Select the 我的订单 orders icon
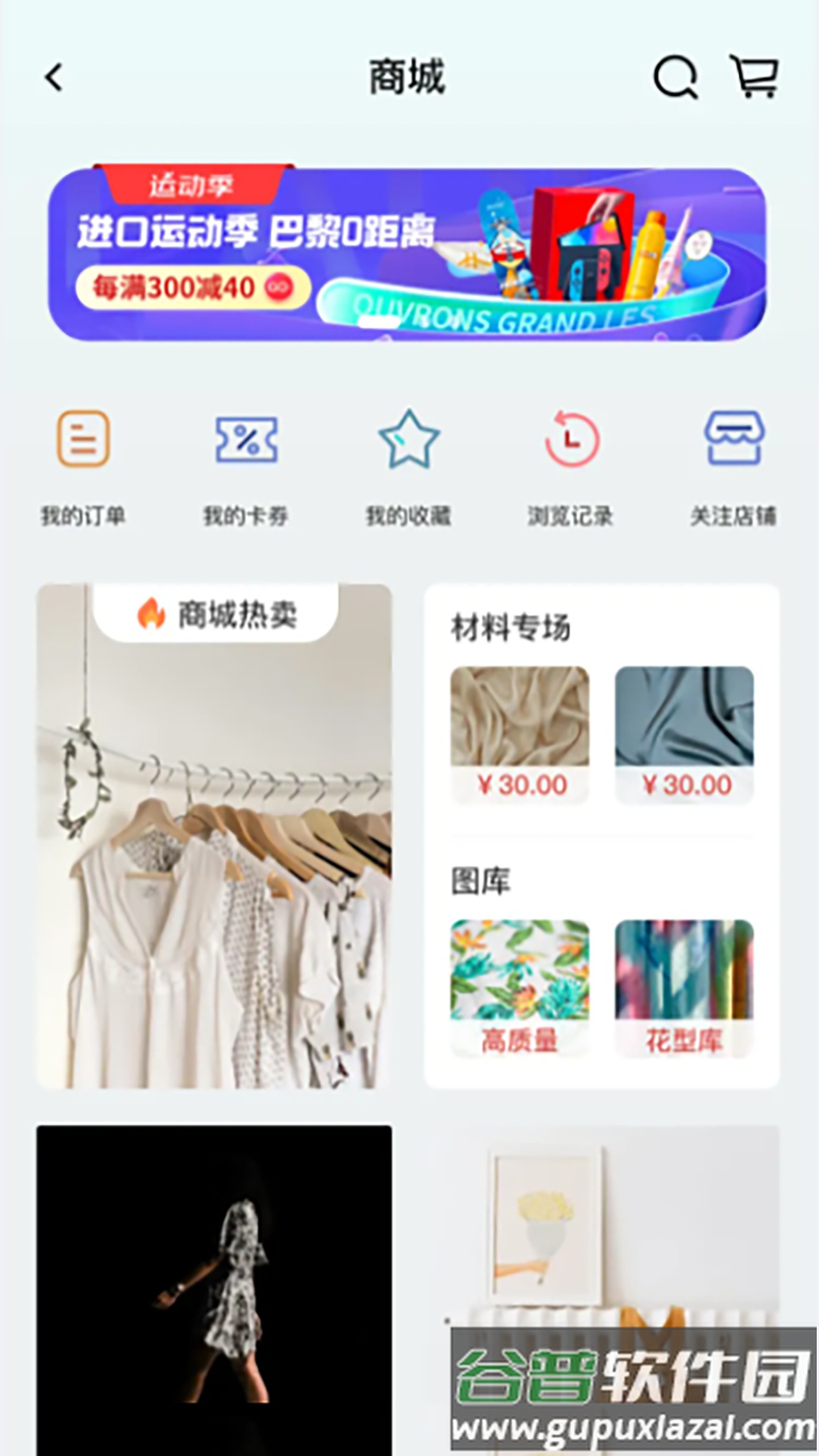 pos(83,438)
